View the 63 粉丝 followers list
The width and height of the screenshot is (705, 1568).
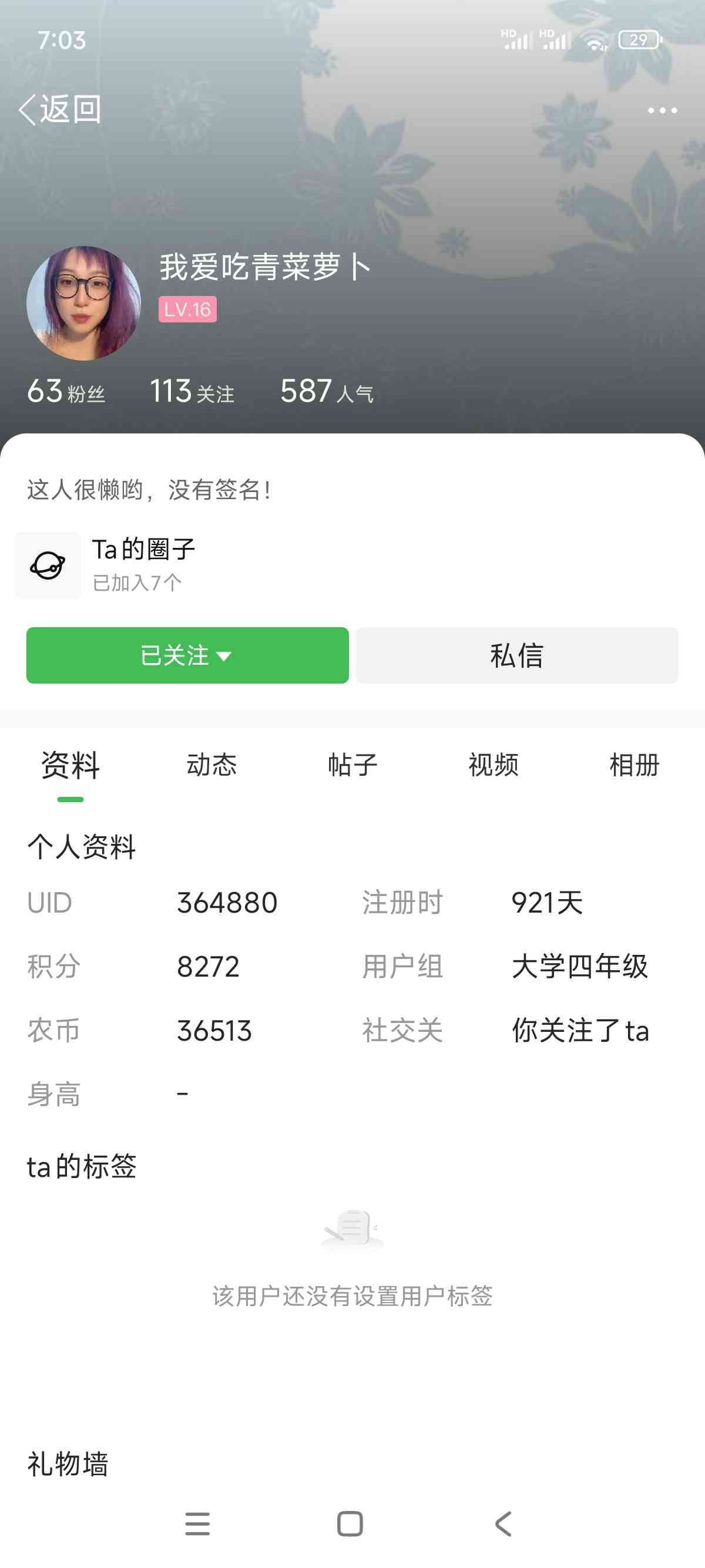coord(66,391)
